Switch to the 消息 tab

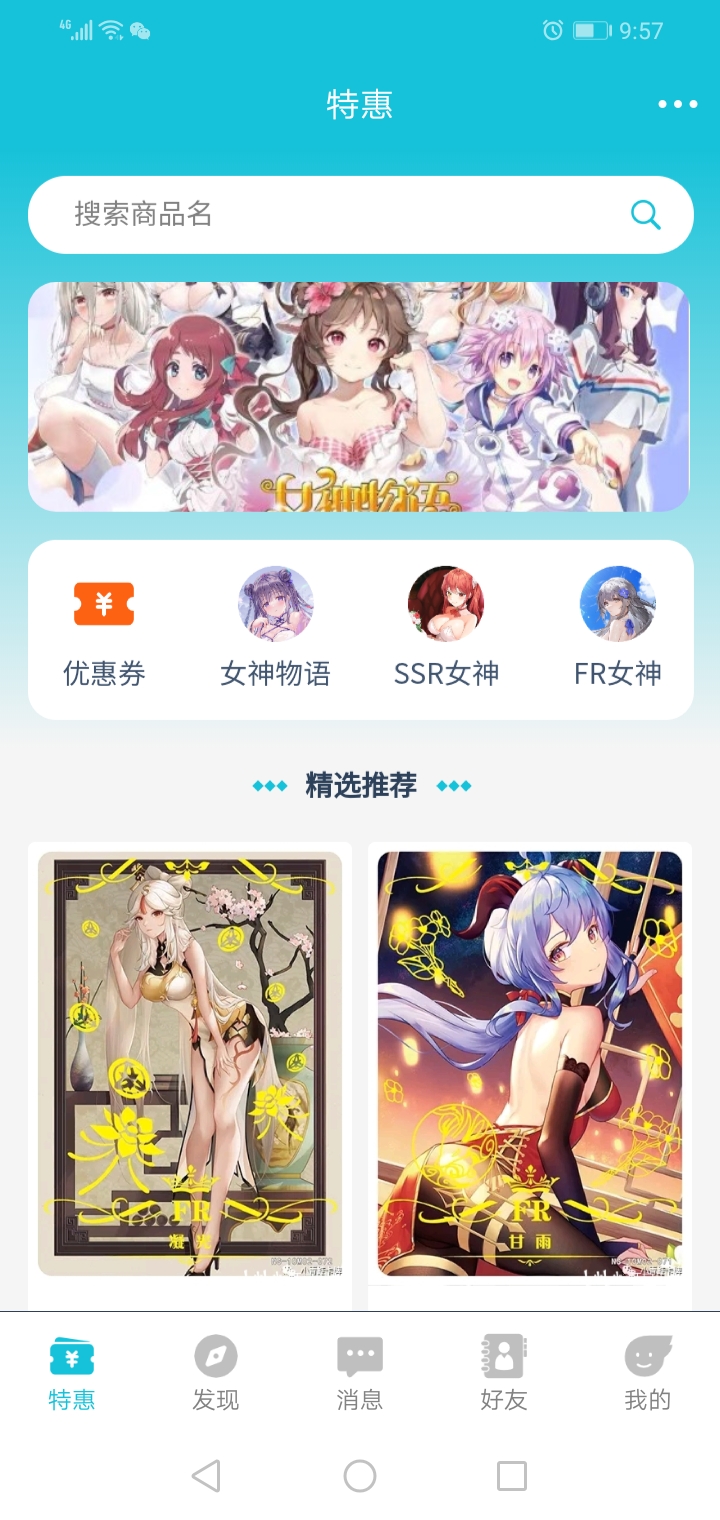point(360,1374)
